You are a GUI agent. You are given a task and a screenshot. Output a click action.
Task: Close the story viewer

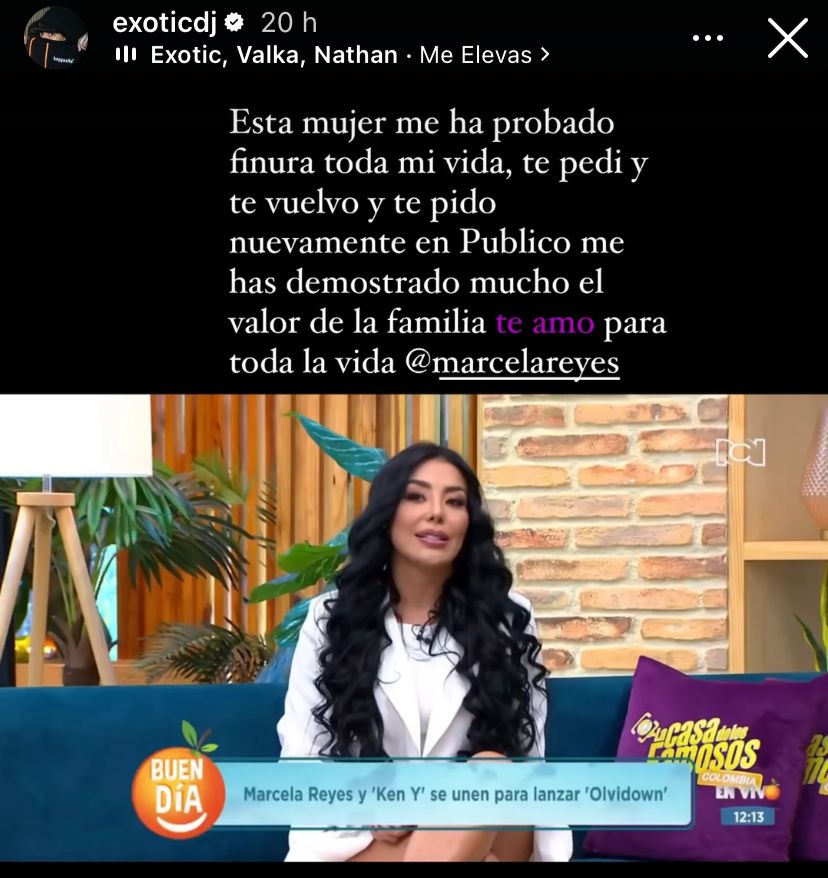[787, 38]
